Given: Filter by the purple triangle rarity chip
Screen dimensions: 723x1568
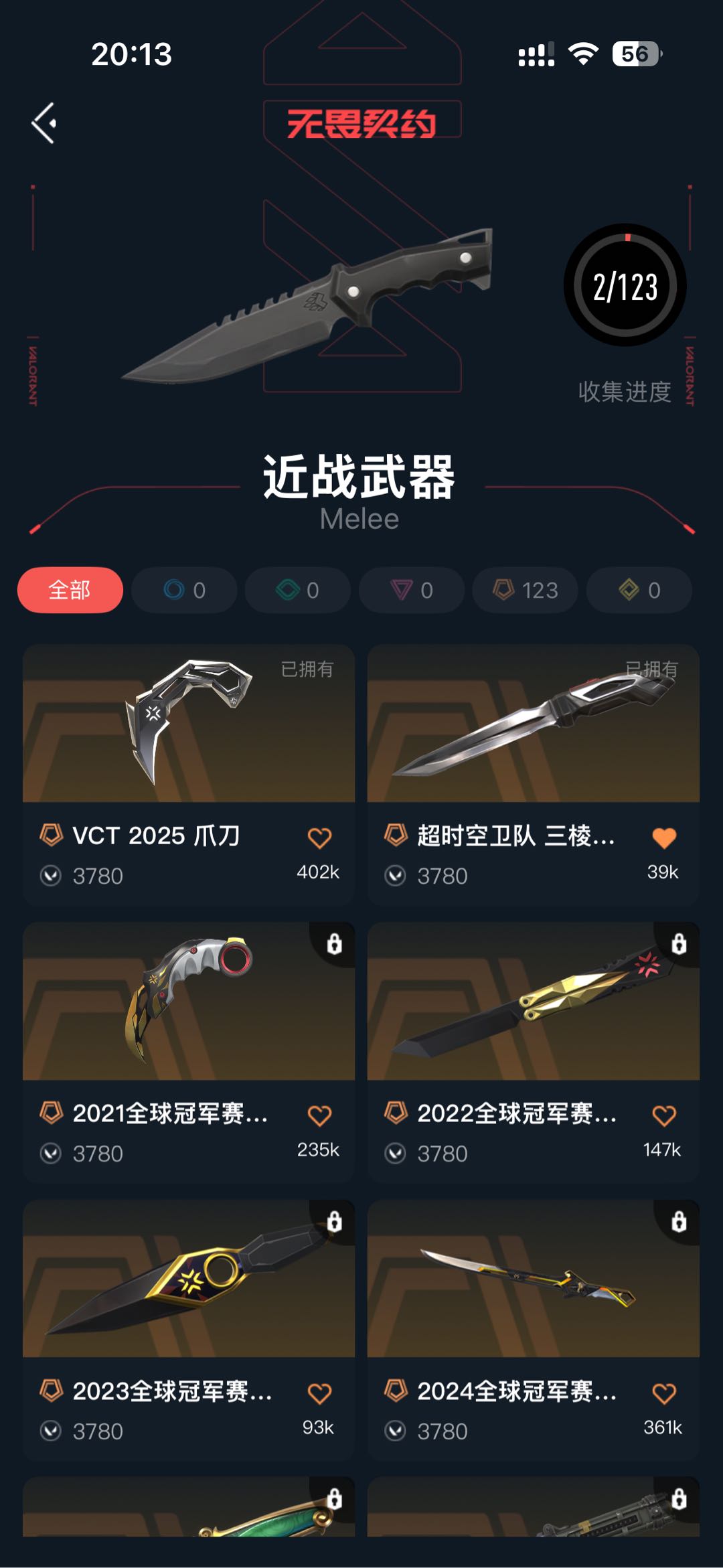Looking at the screenshot, I should pyautogui.click(x=411, y=590).
